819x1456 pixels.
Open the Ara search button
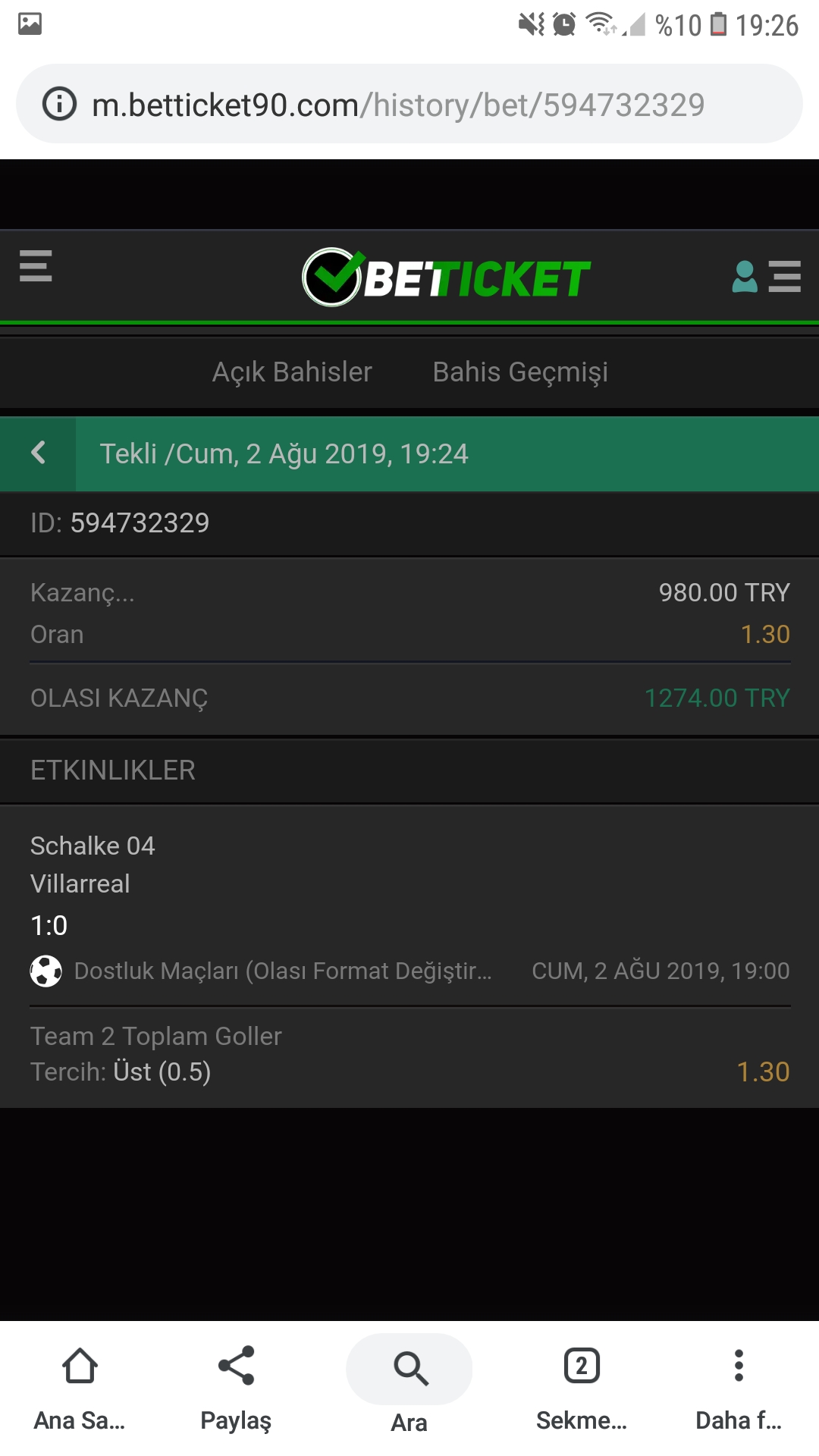[x=409, y=1384]
